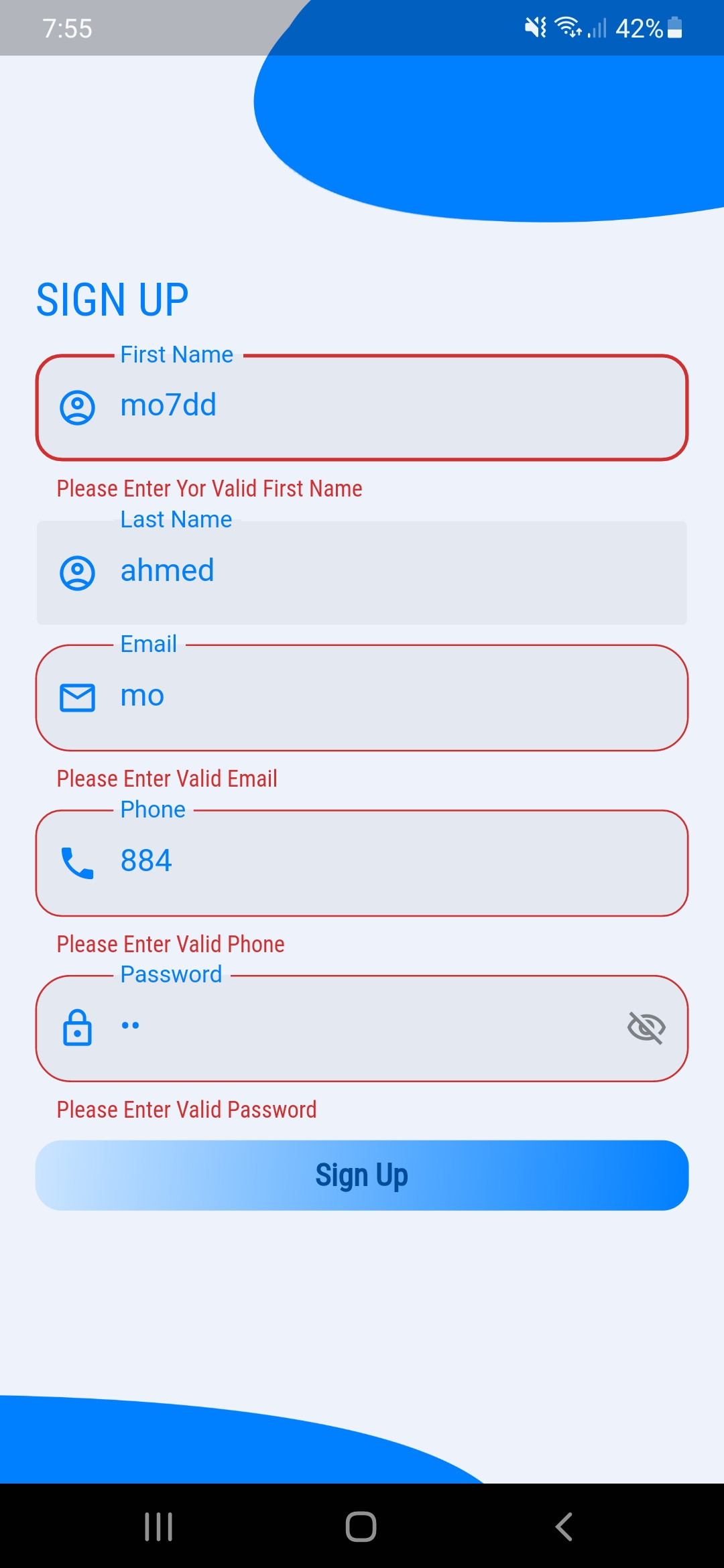The width and height of the screenshot is (724, 1568).
Task: Select the First Name input containing 'mo7dd'
Action: (x=362, y=405)
